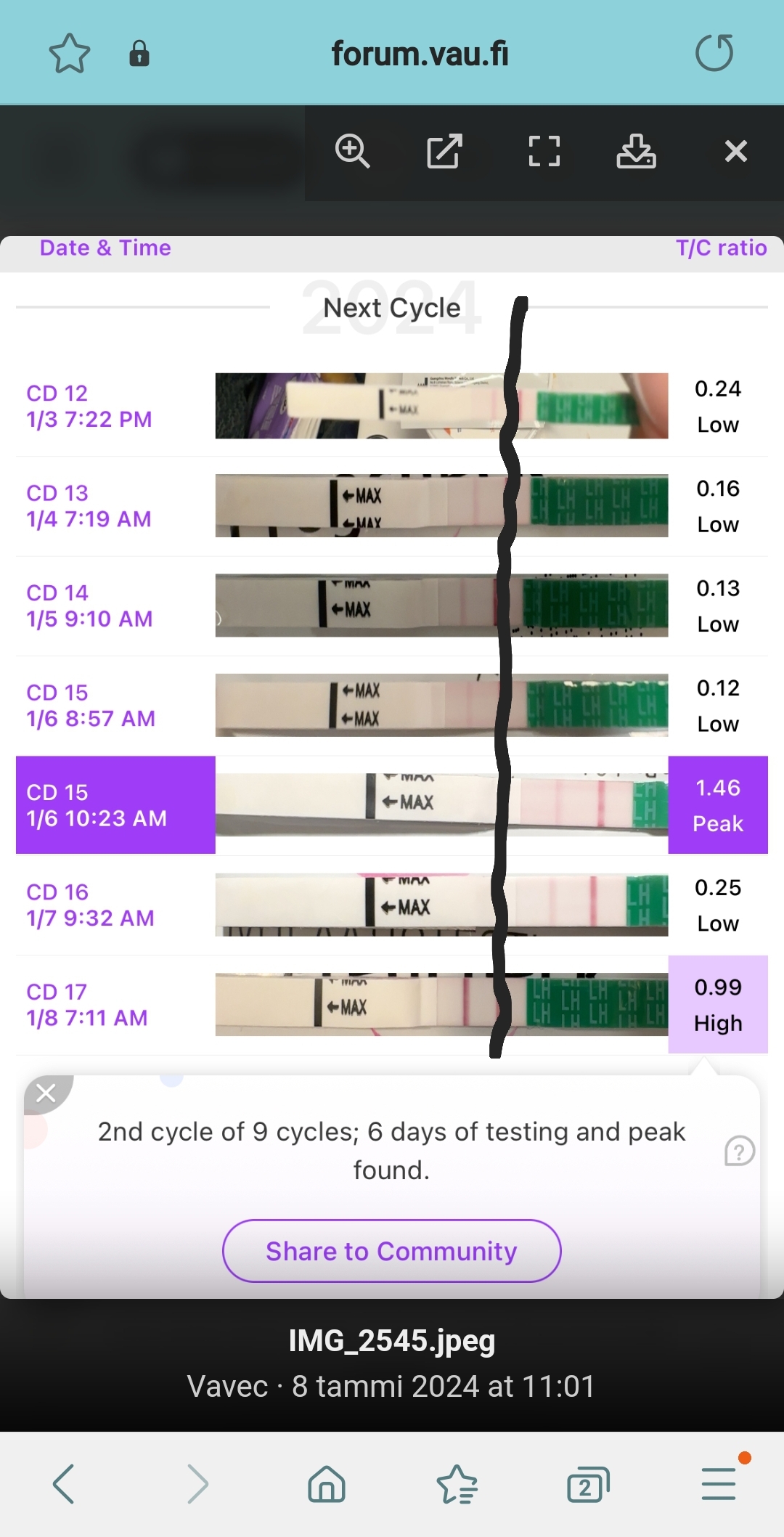Open the browser home page
The width and height of the screenshot is (784, 1537).
[x=327, y=1484]
